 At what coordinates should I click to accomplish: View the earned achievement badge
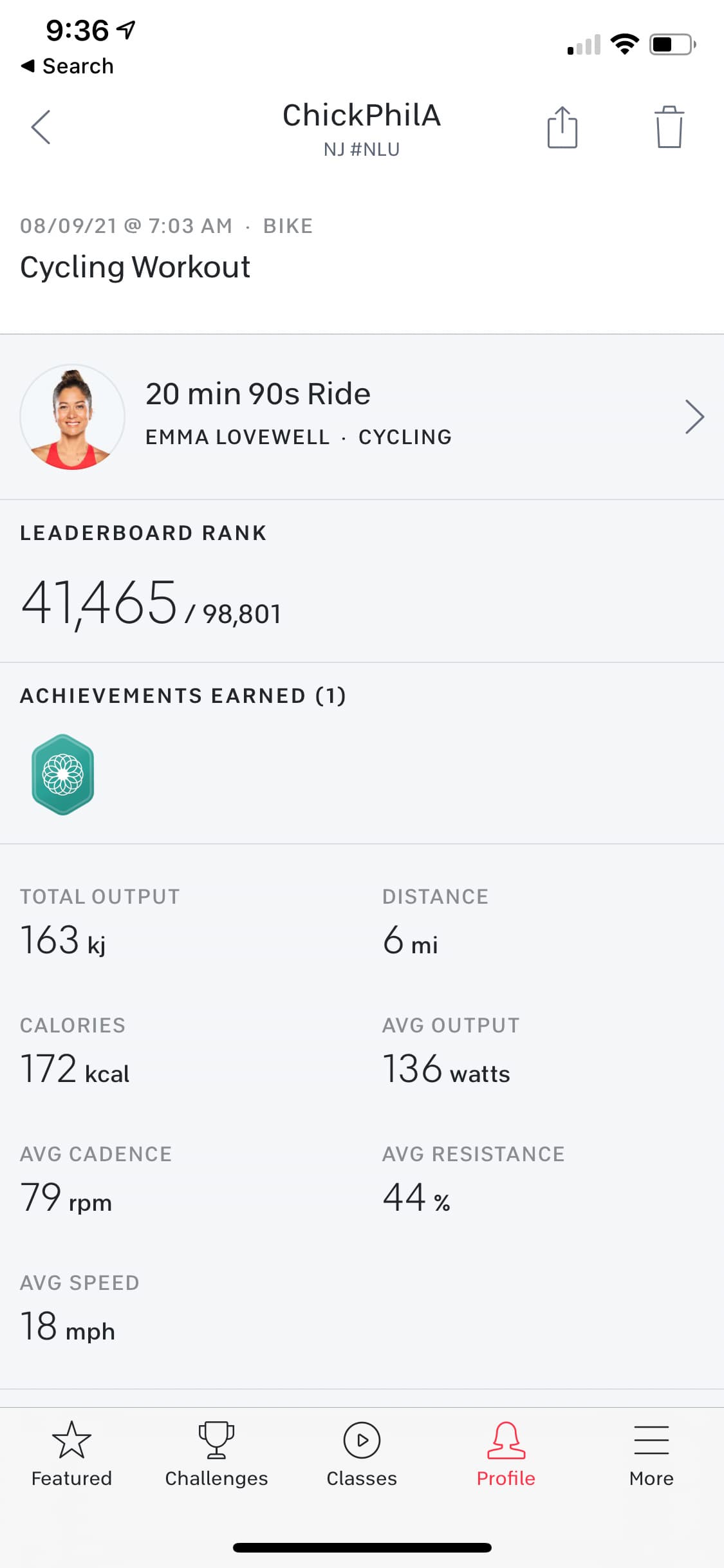tap(63, 774)
